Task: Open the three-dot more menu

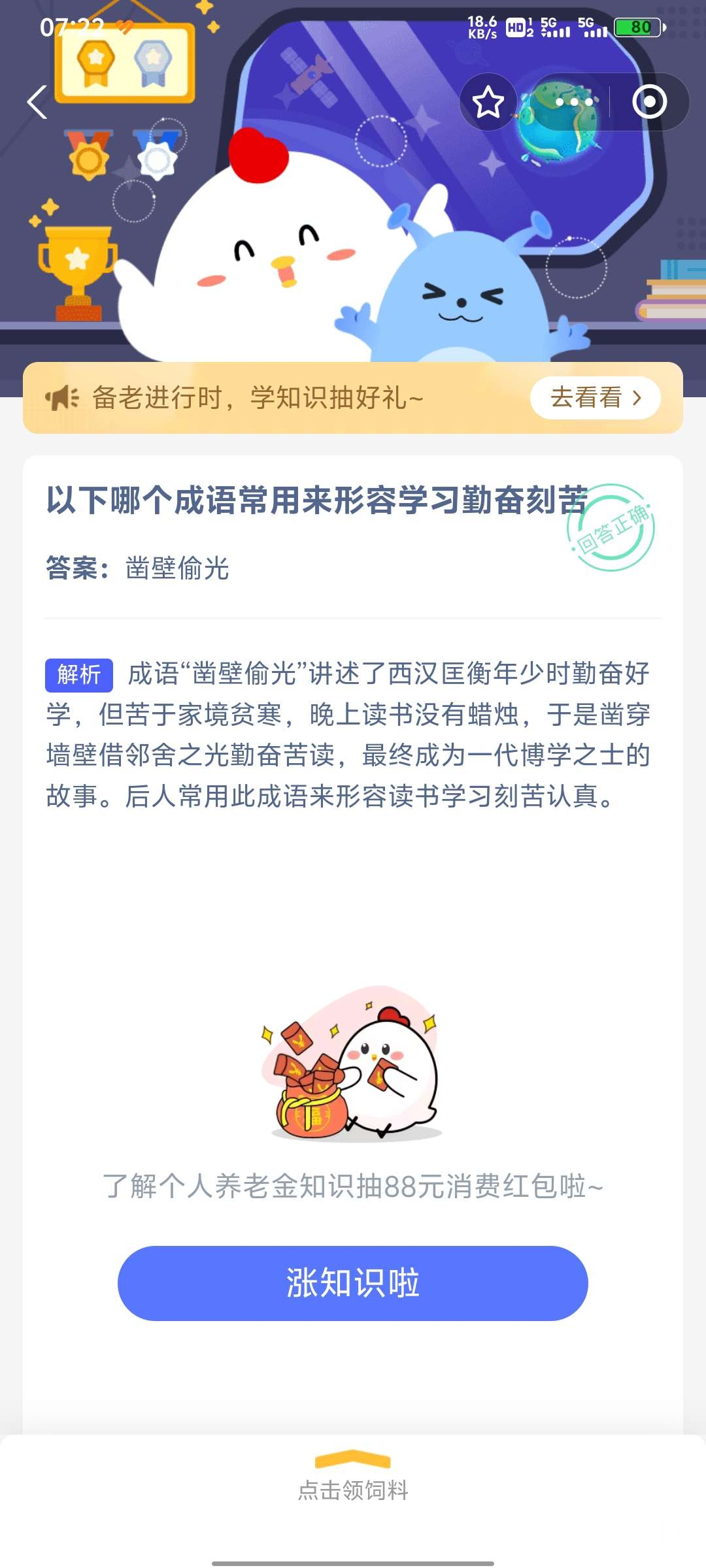Action: [x=574, y=103]
